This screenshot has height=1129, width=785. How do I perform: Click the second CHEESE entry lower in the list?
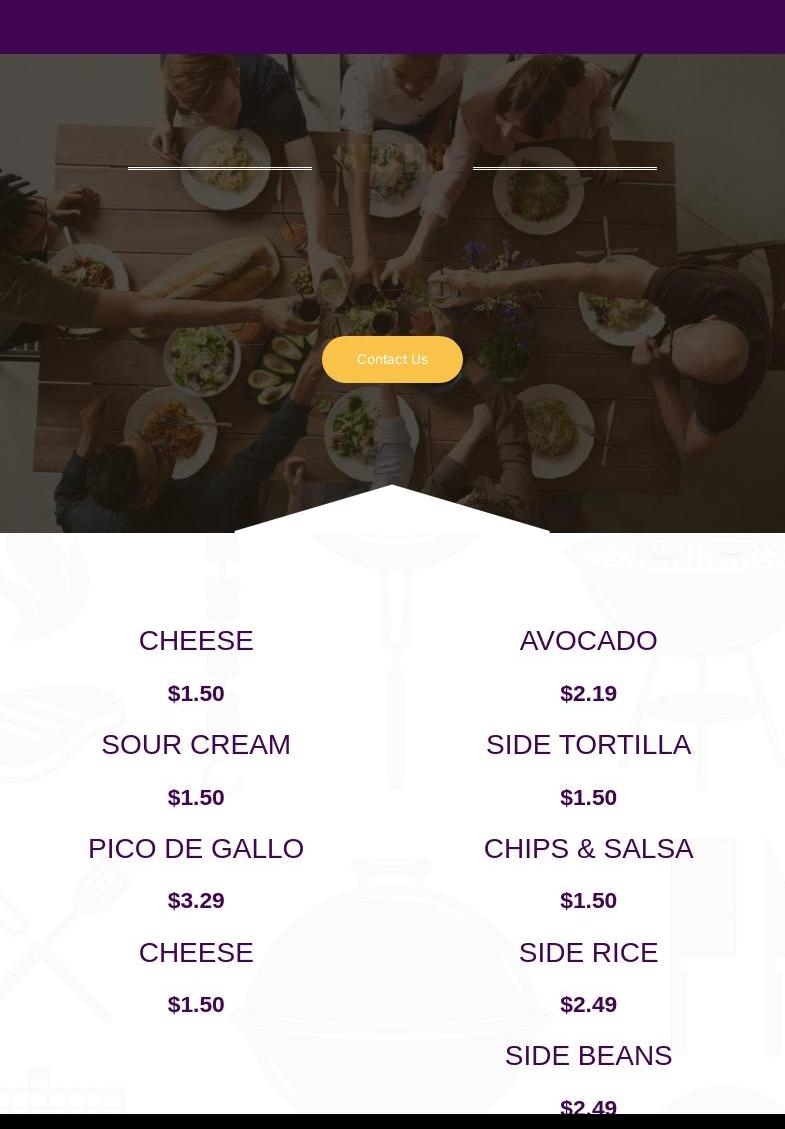196,952
